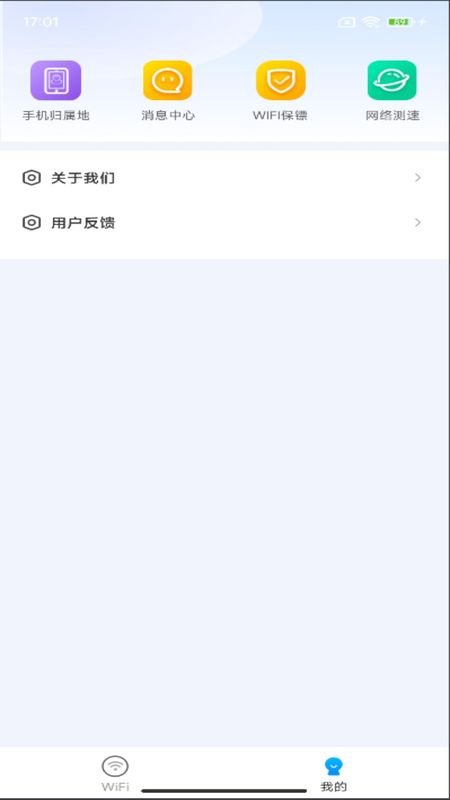Open the 关于我们 row
The image size is (450, 800).
tap(225, 178)
